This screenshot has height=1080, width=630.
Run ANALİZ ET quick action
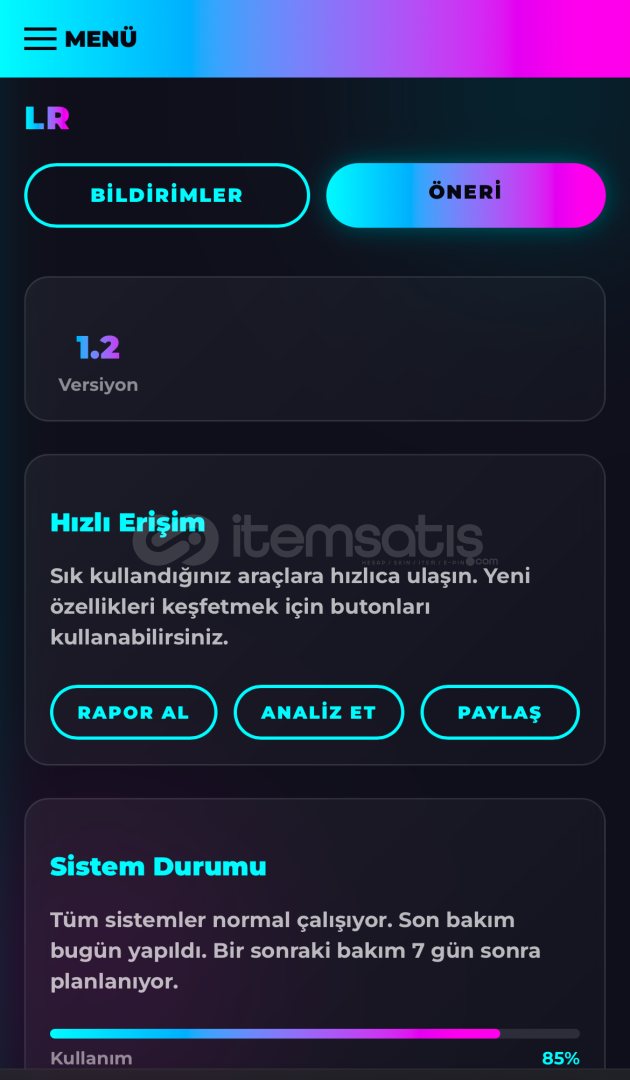(319, 712)
